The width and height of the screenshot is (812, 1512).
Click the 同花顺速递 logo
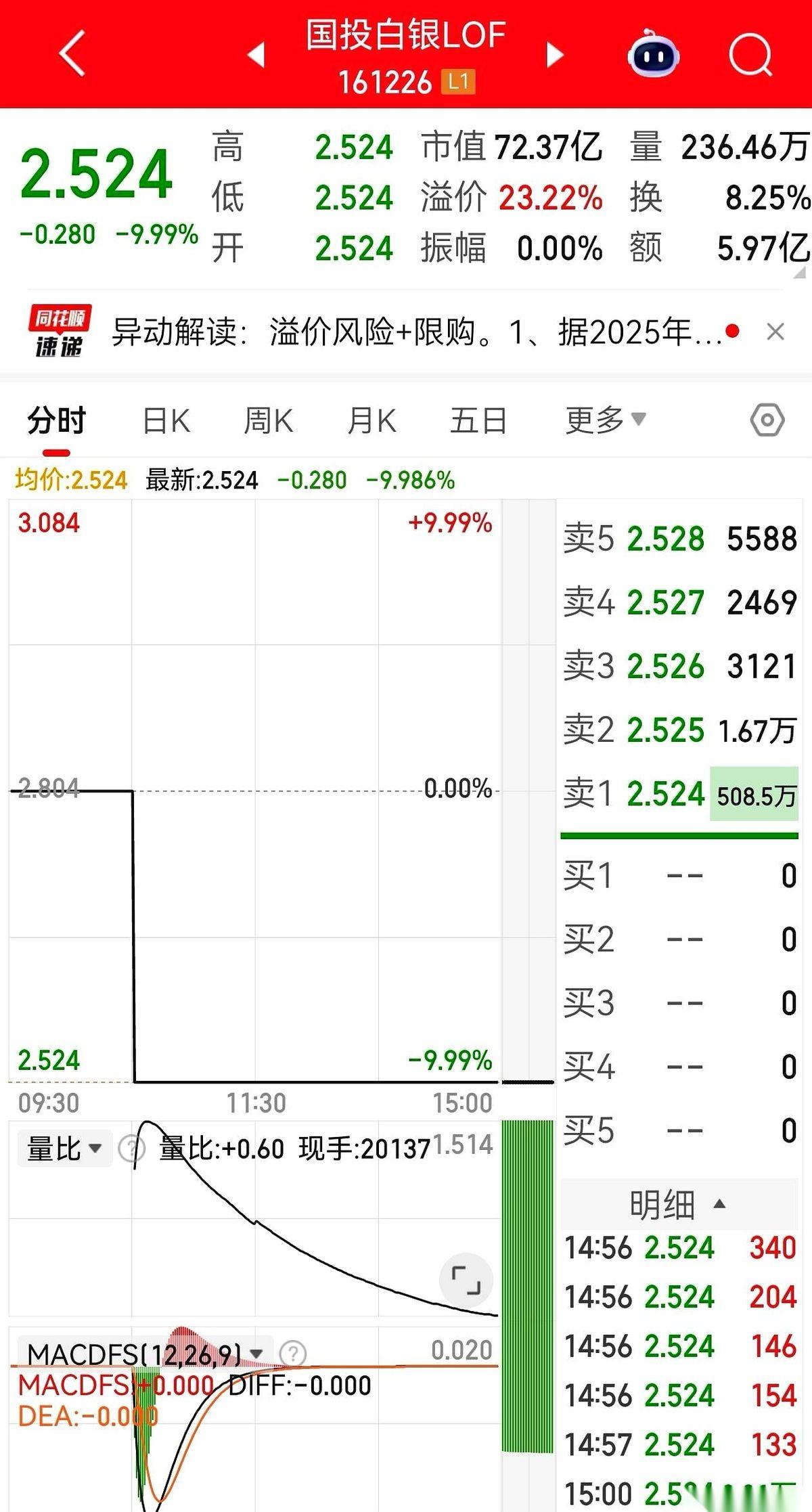(x=60, y=331)
